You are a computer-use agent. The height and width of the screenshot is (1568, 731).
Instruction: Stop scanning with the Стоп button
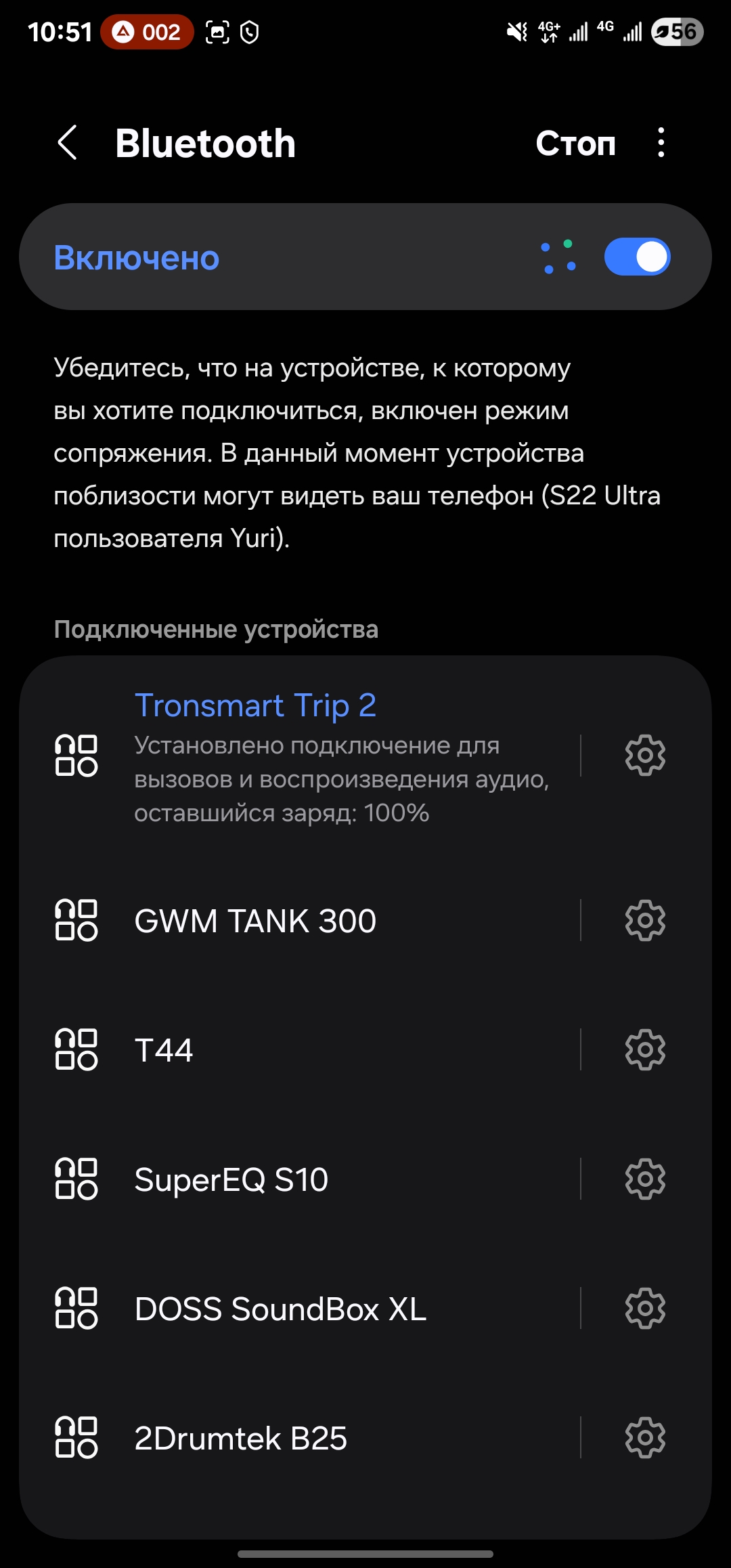click(575, 144)
